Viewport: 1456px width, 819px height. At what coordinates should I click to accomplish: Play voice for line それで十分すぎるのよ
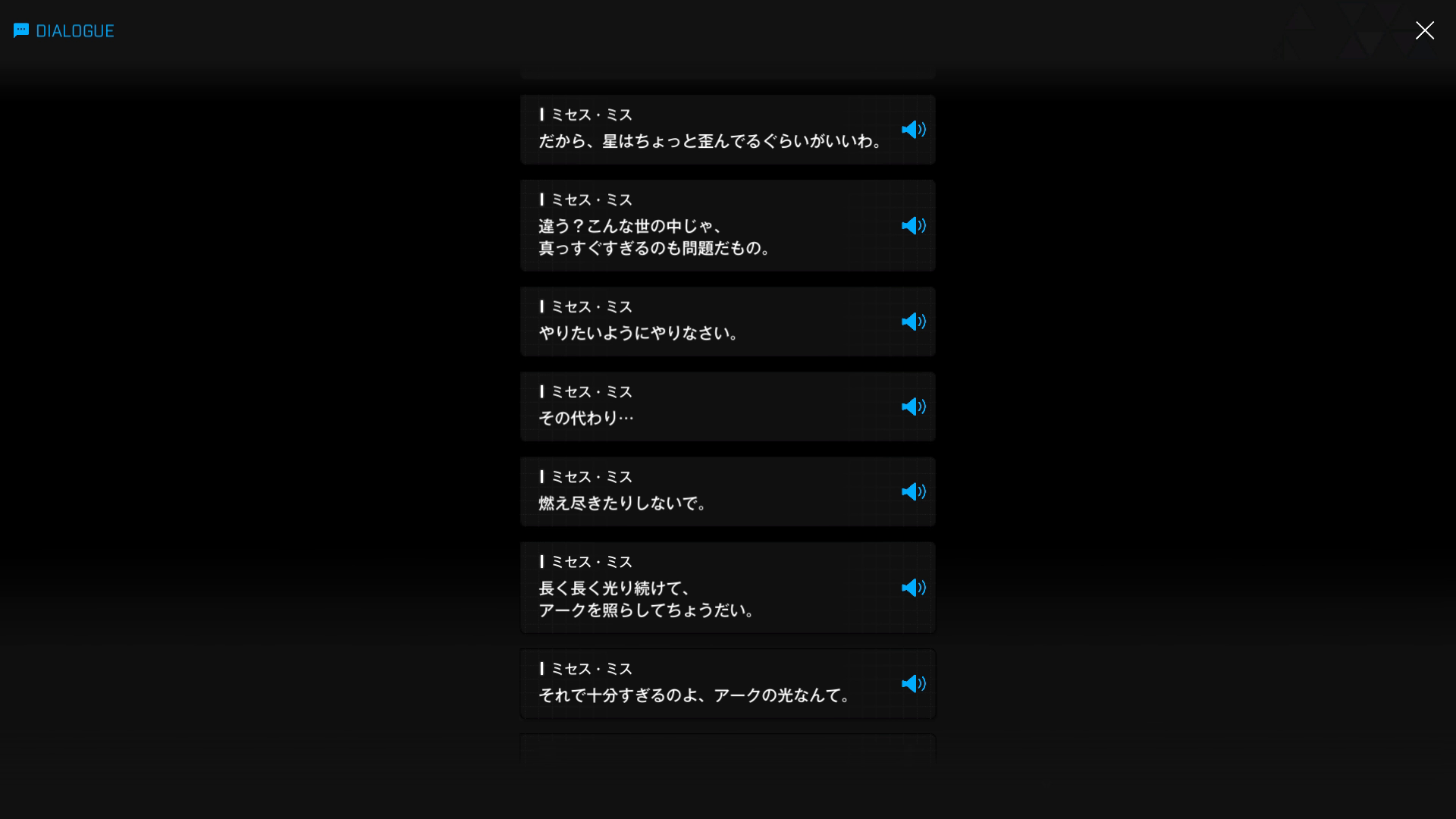913,684
